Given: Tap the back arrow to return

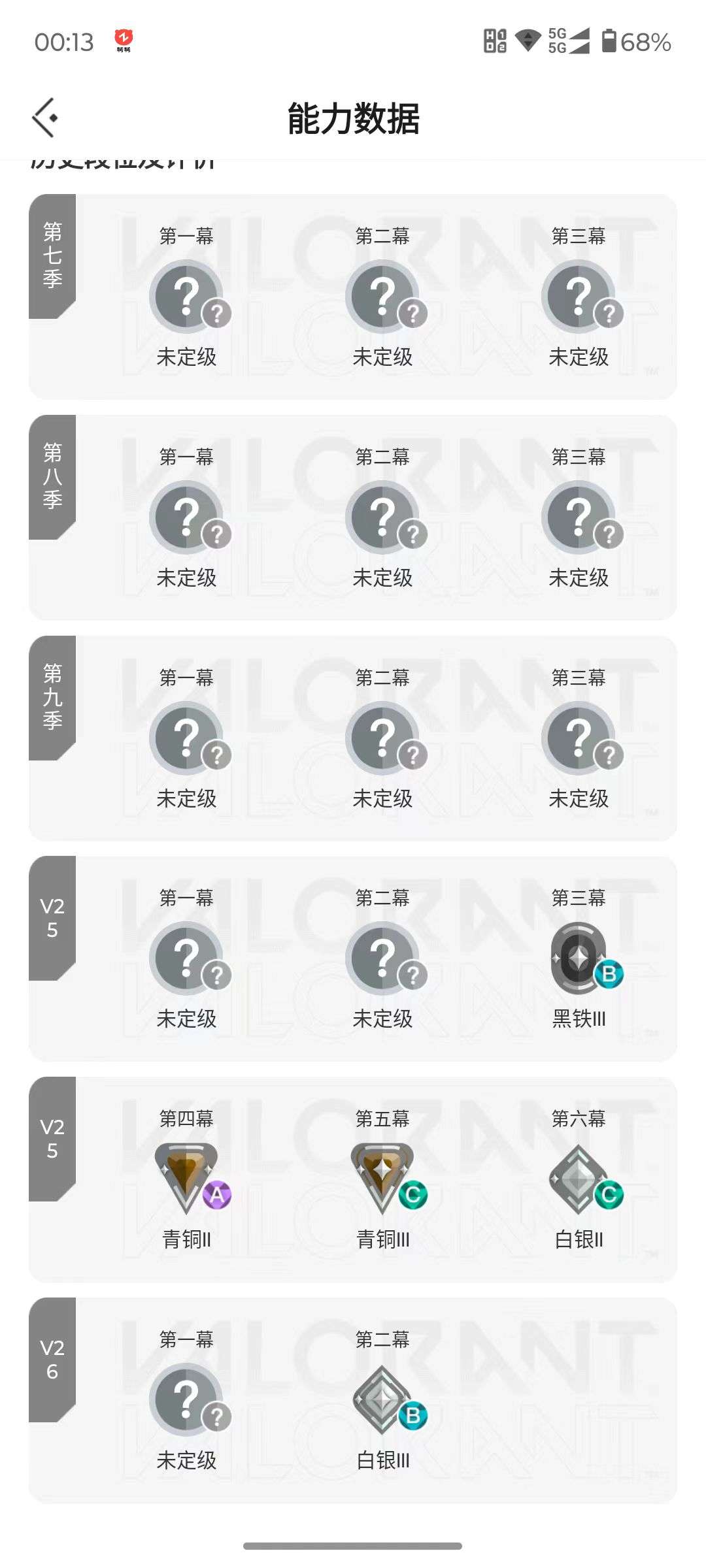Looking at the screenshot, I should coord(44,116).
